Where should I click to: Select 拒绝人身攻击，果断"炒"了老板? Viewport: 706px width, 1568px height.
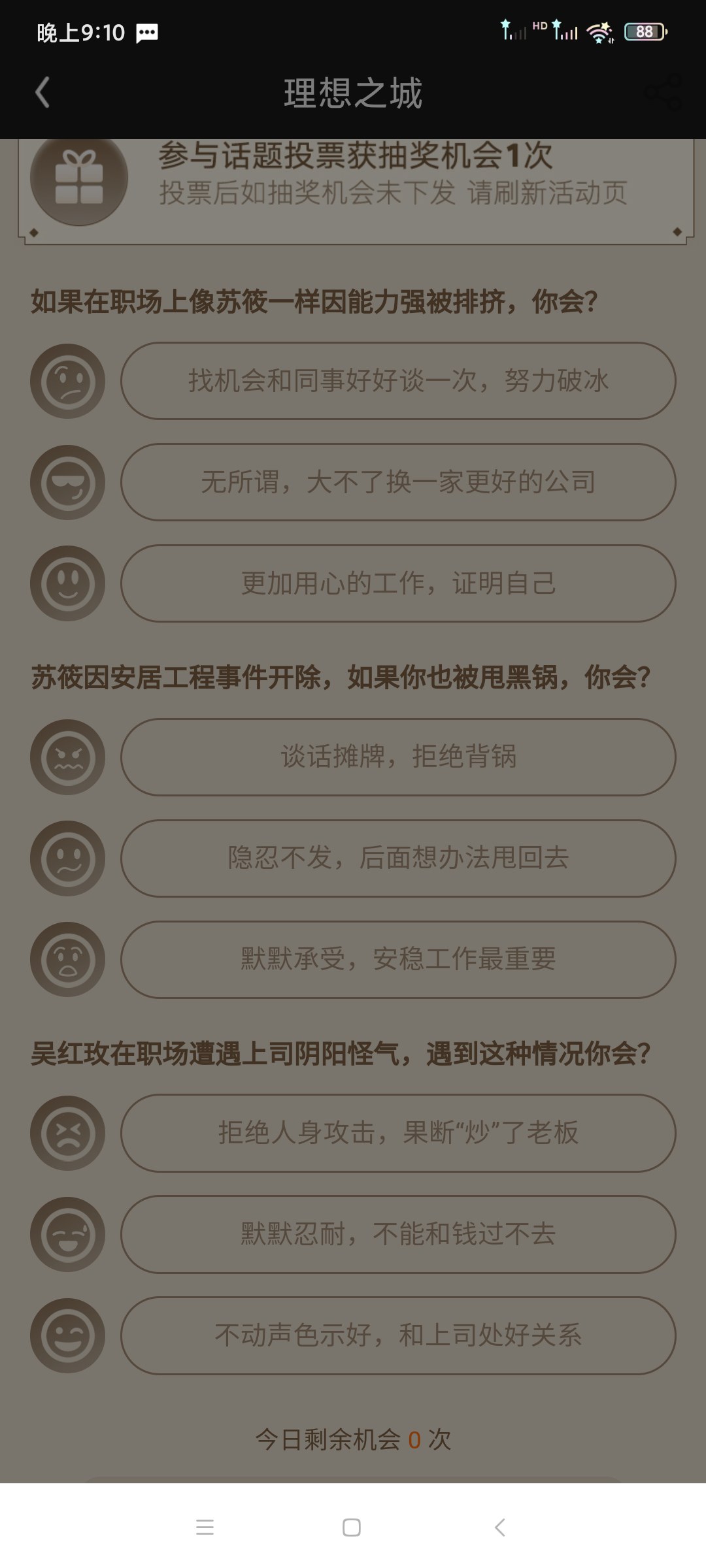pos(398,1133)
